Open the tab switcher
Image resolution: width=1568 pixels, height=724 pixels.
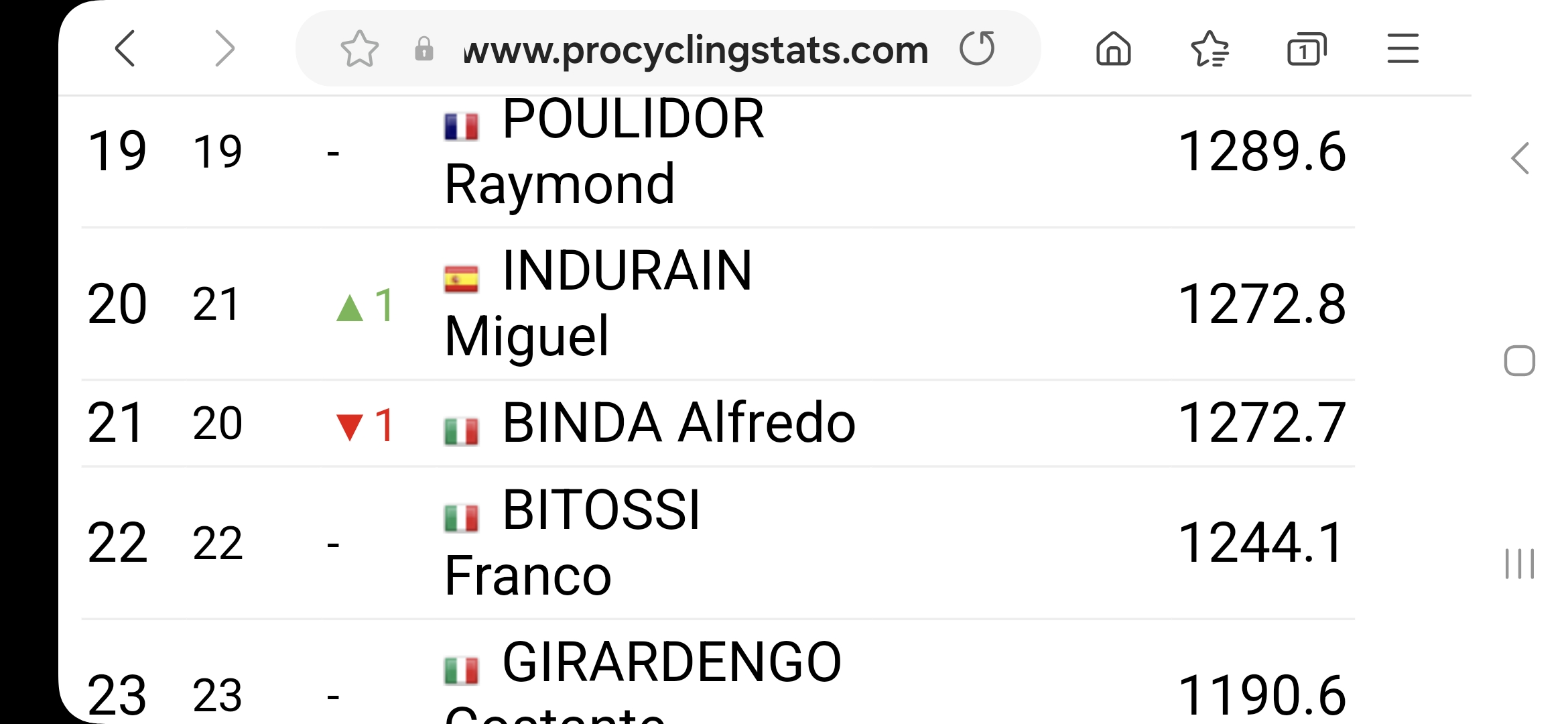[x=1306, y=49]
